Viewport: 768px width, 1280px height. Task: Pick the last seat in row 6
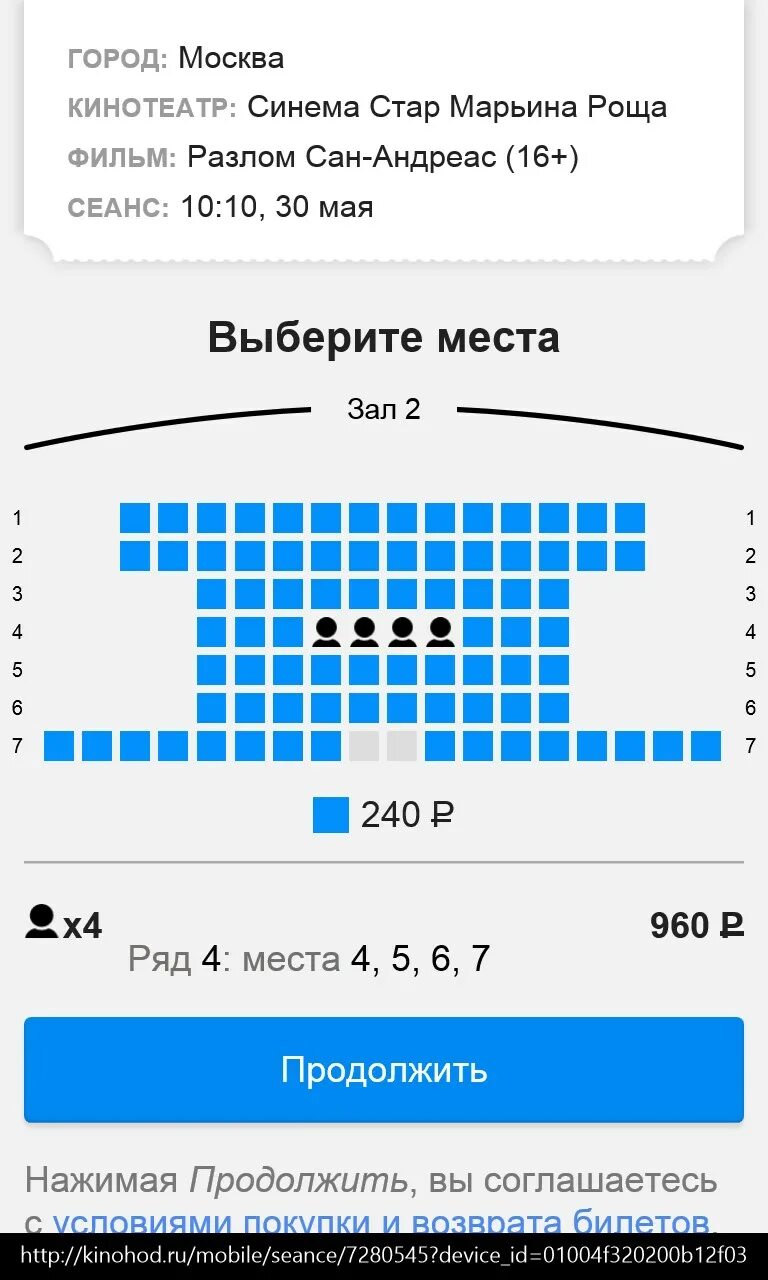[x=554, y=708]
